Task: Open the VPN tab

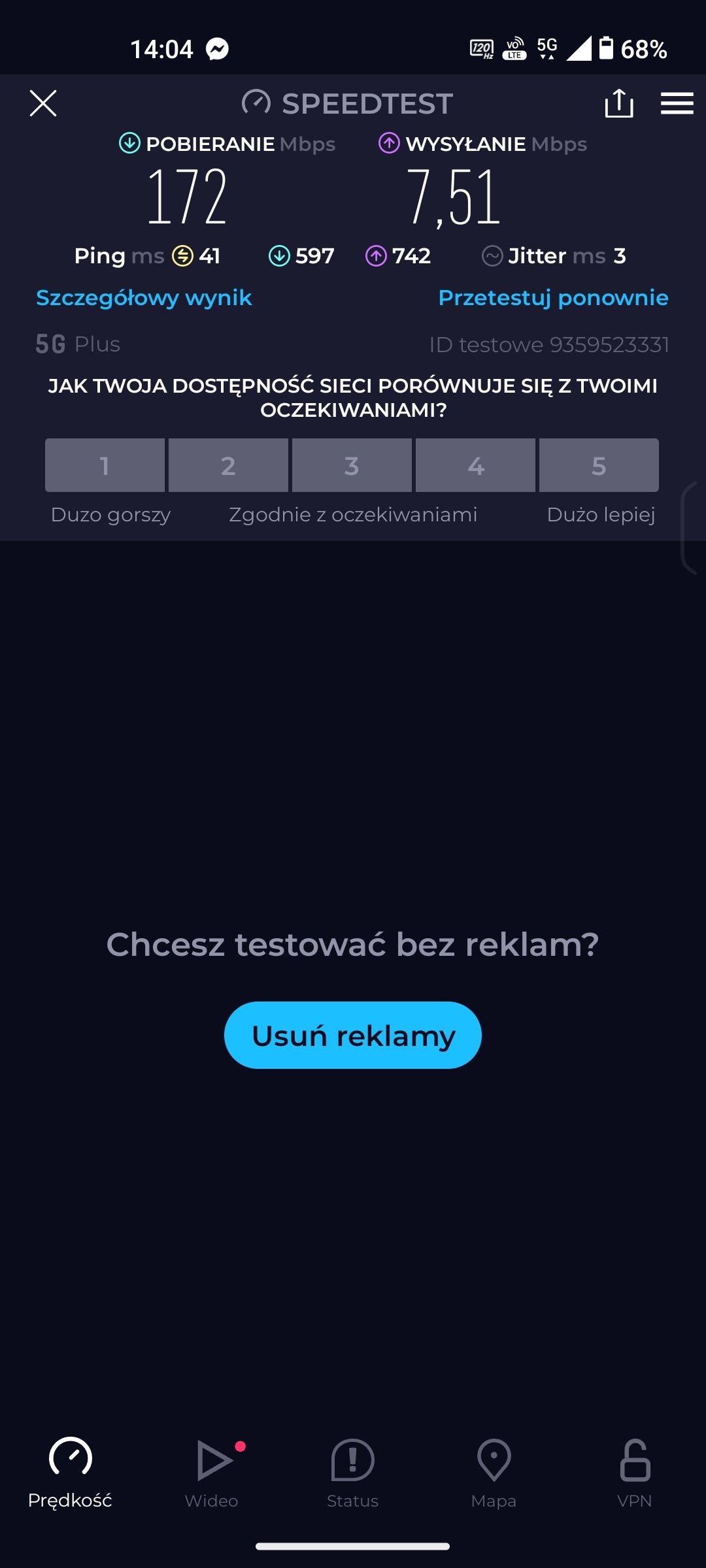Action: click(635, 1473)
